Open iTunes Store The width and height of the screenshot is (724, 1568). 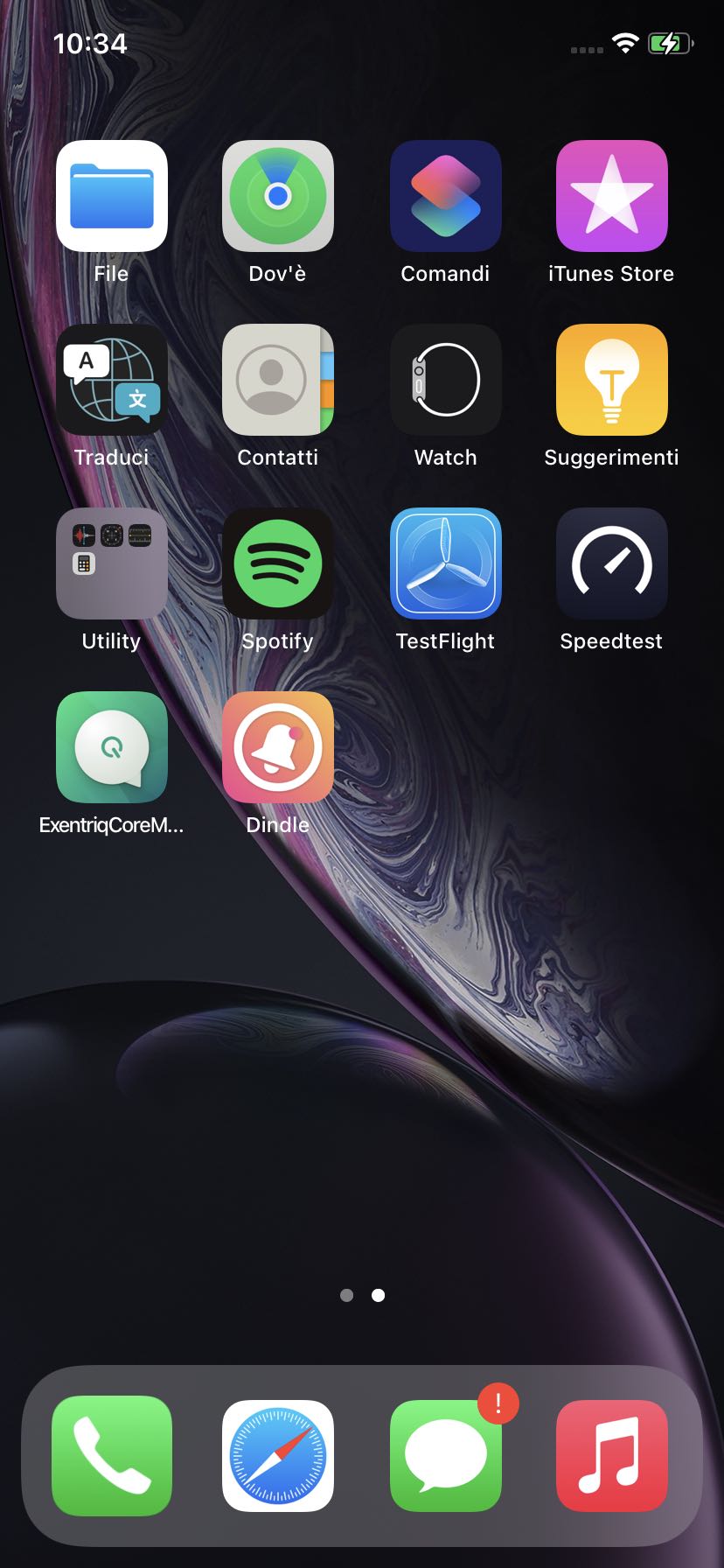611,196
